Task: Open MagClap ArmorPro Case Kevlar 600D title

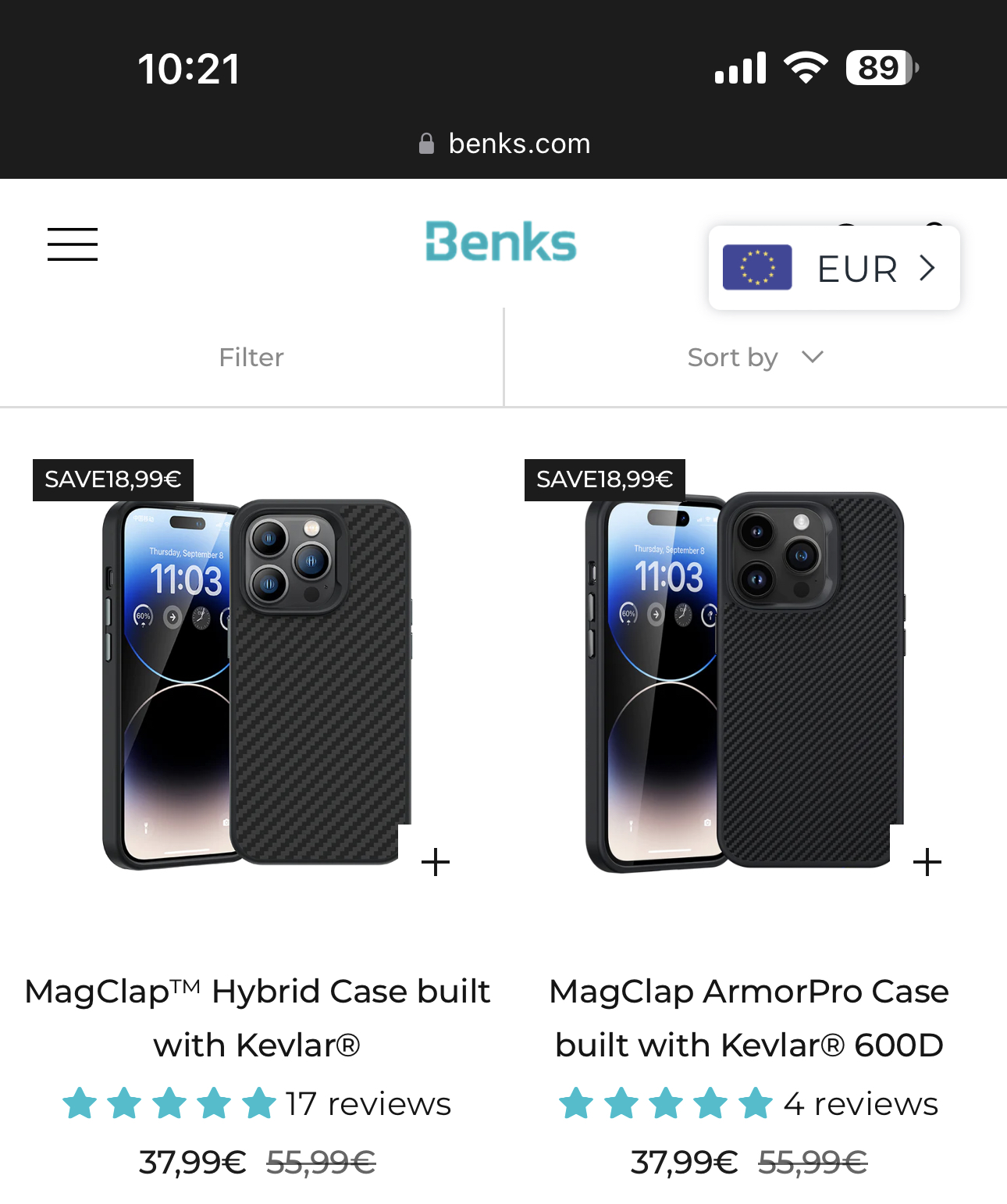Action: pos(749,1017)
